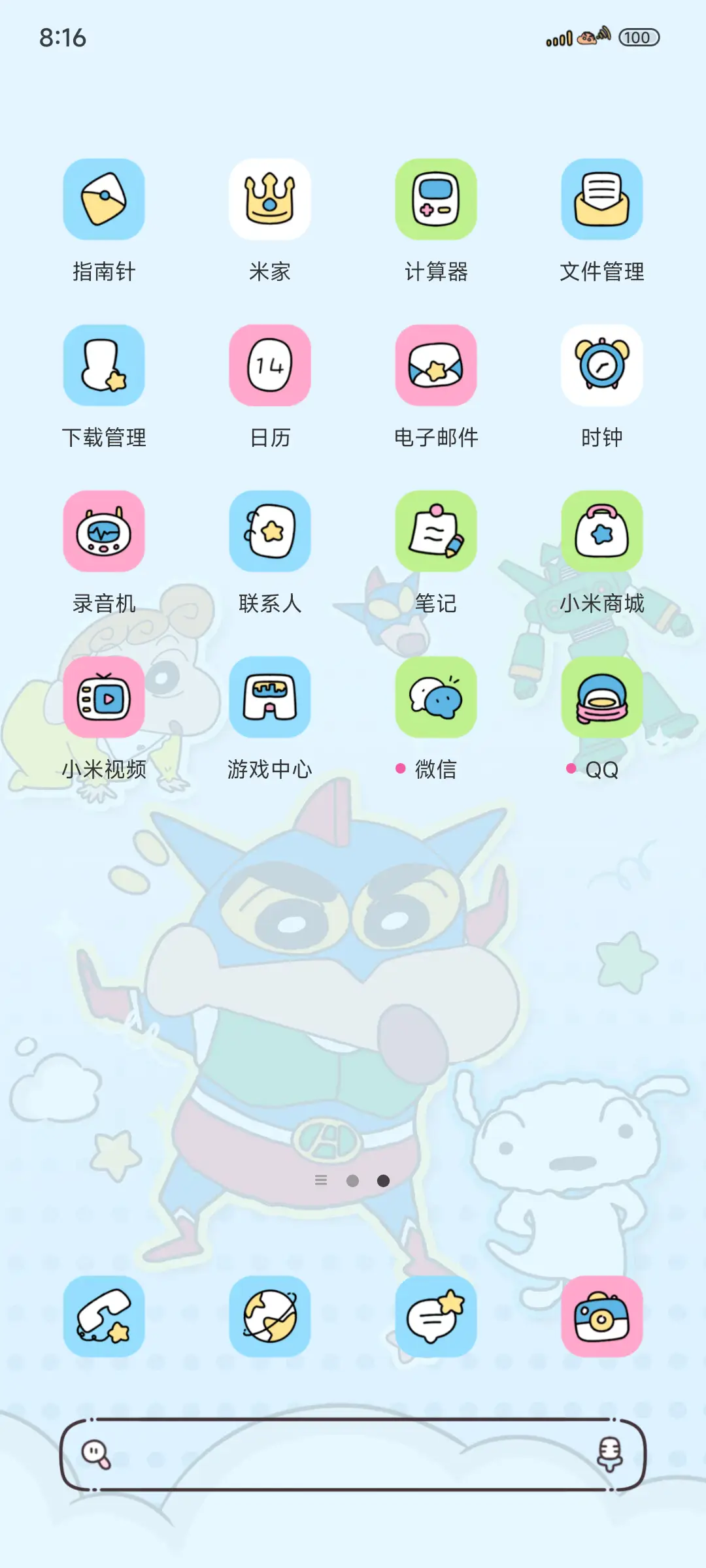
Task: Open 小米视频 Mi Video
Action: 104,696
